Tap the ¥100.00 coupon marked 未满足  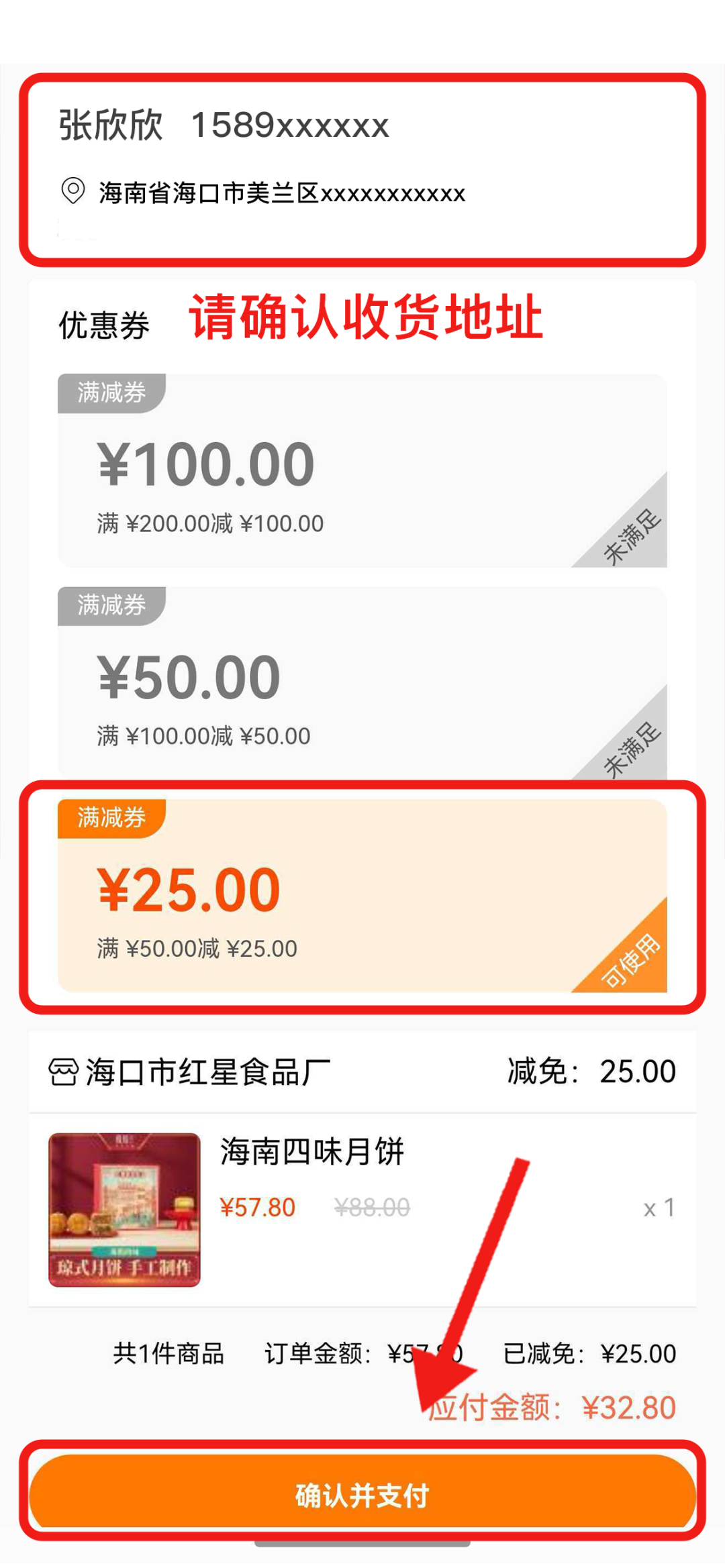[362, 470]
